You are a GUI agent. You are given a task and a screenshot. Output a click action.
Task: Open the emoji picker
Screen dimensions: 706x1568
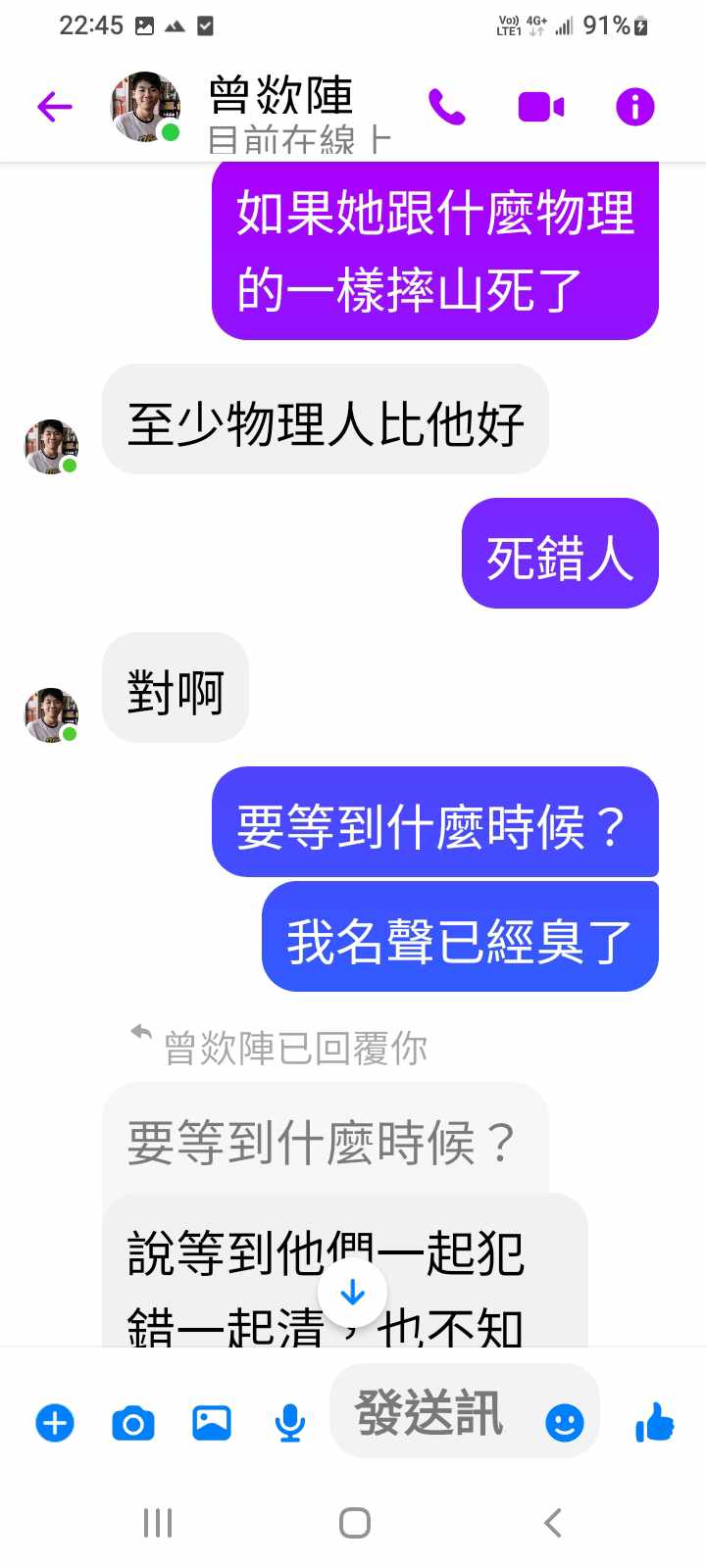[x=564, y=1422]
